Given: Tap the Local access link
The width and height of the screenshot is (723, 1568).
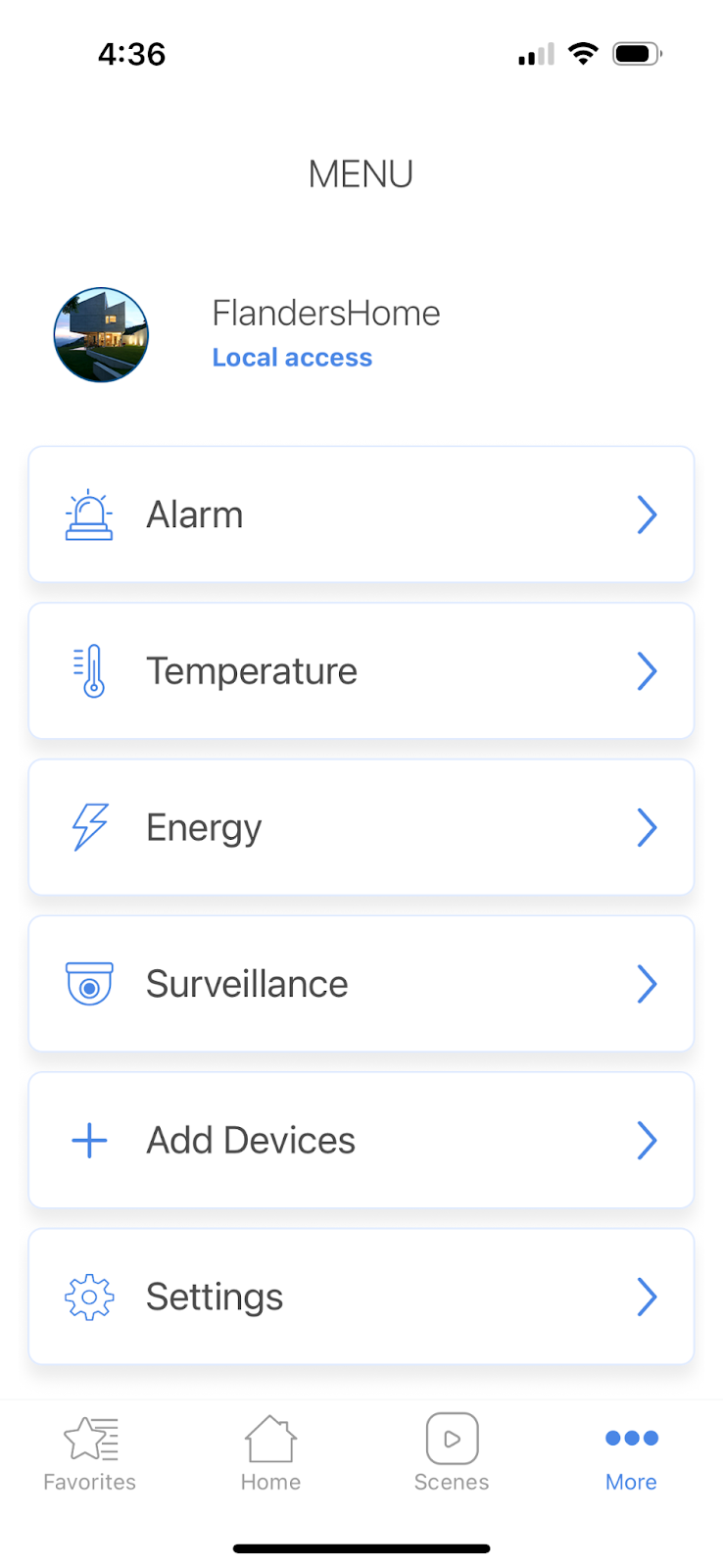Looking at the screenshot, I should (x=292, y=358).
